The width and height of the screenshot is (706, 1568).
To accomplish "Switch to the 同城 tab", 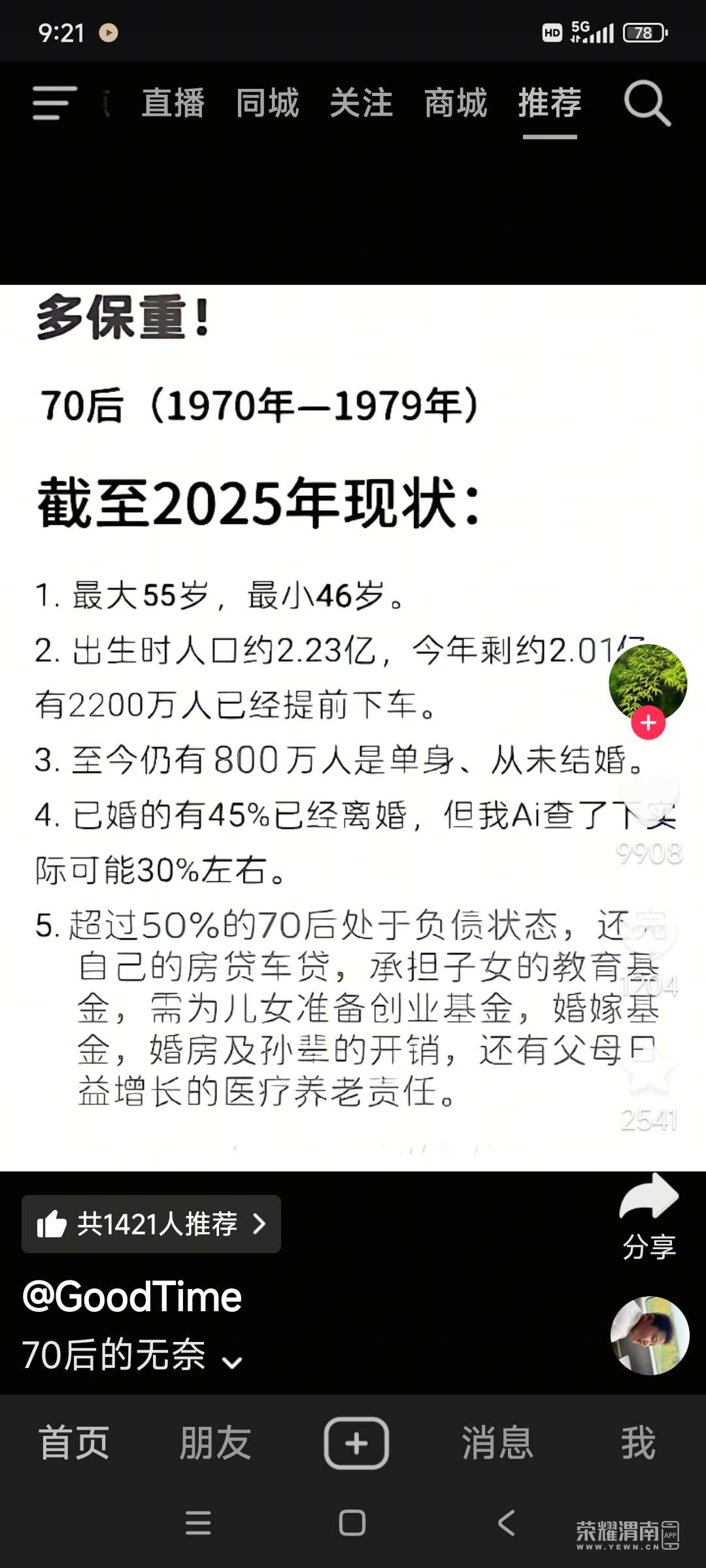I will pyautogui.click(x=267, y=103).
